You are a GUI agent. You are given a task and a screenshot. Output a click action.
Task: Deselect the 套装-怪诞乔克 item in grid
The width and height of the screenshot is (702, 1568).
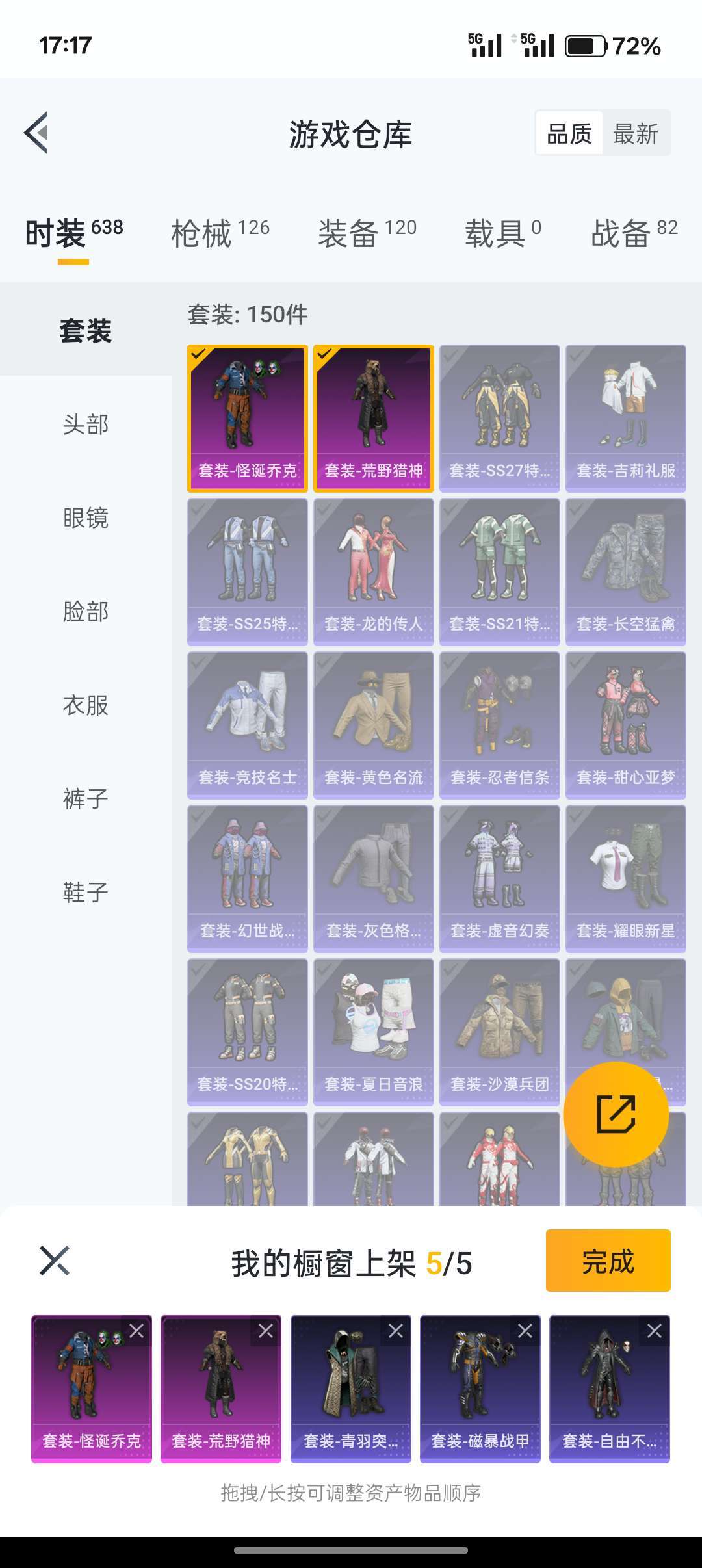[x=248, y=419]
